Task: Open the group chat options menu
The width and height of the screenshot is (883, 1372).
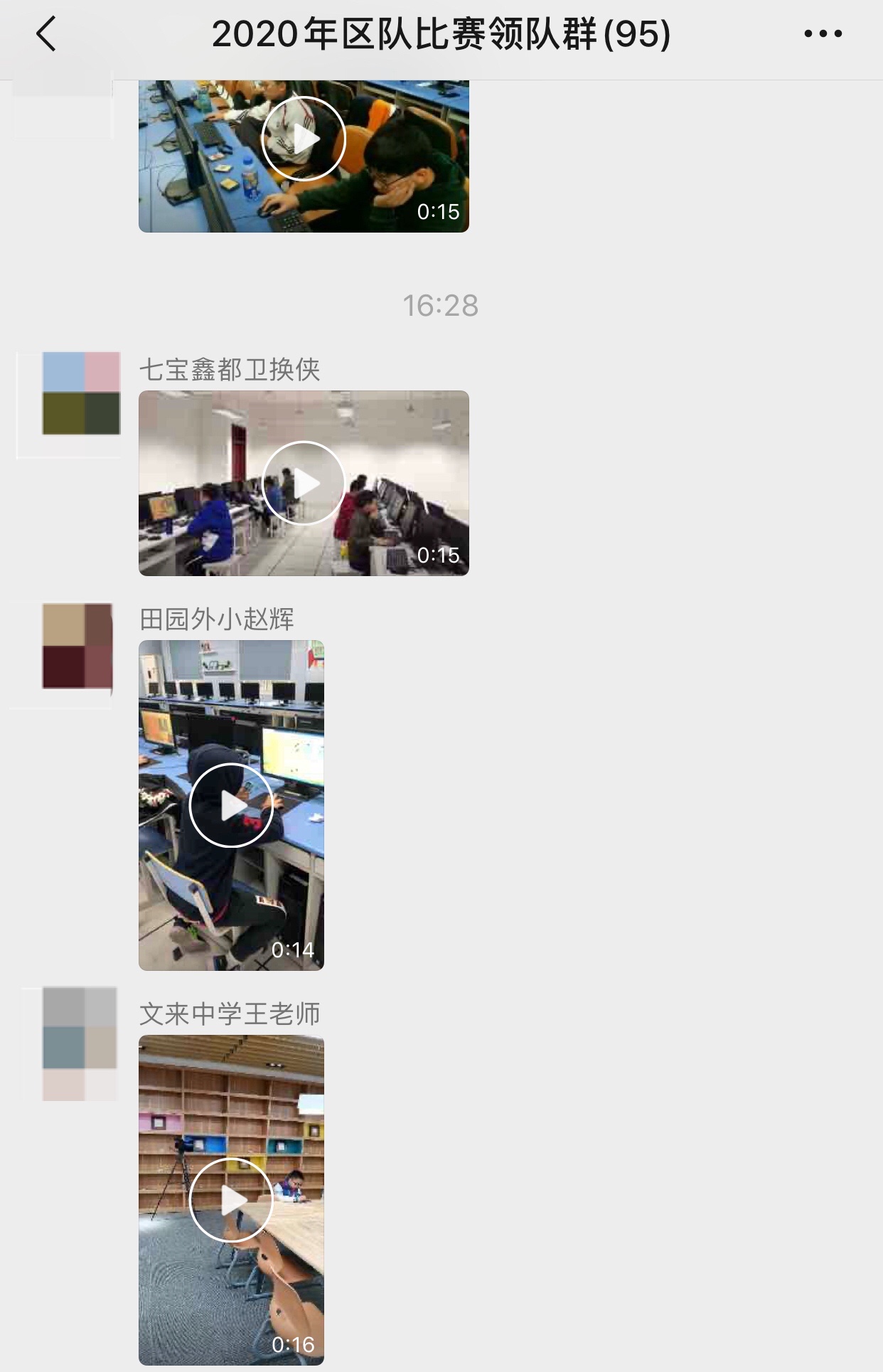Action: (x=823, y=33)
